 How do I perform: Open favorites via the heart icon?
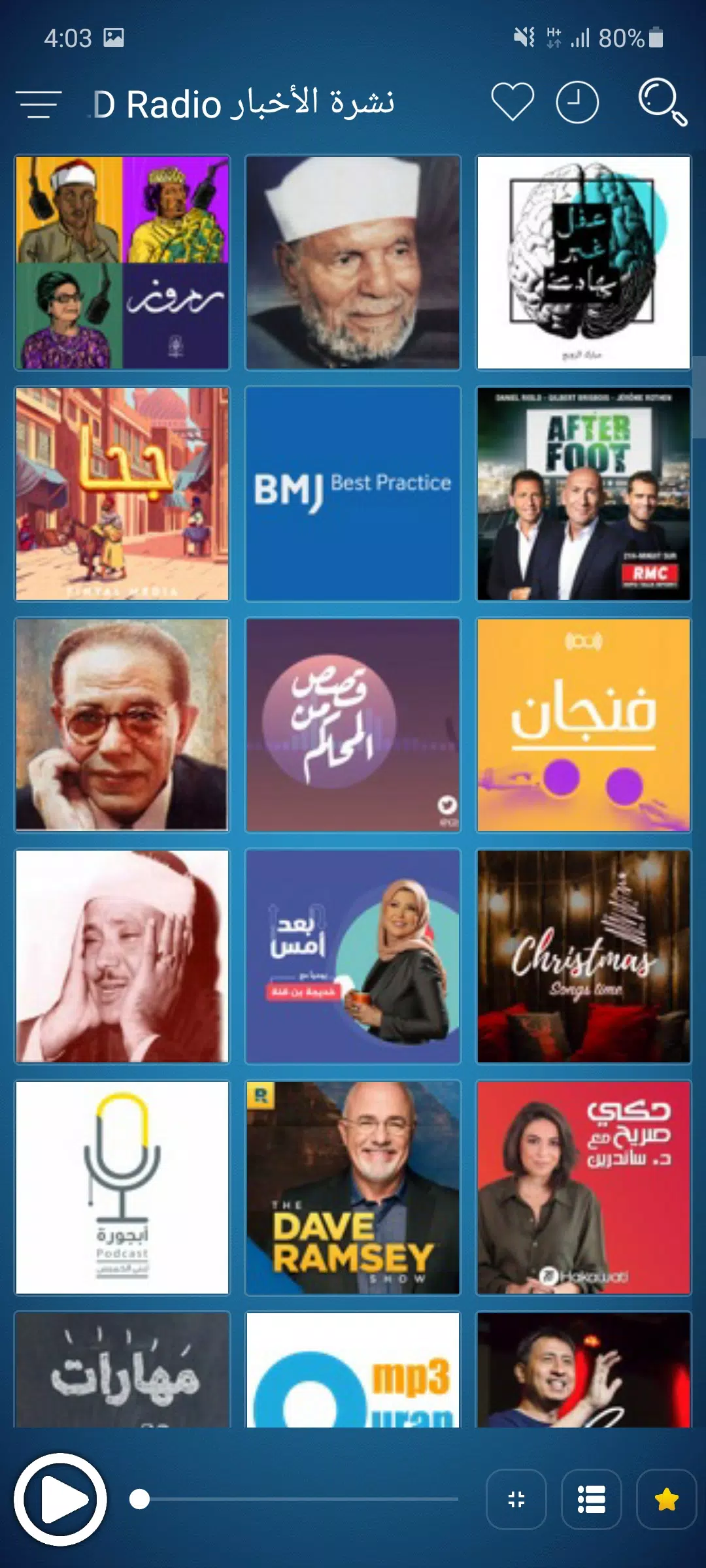click(x=512, y=103)
